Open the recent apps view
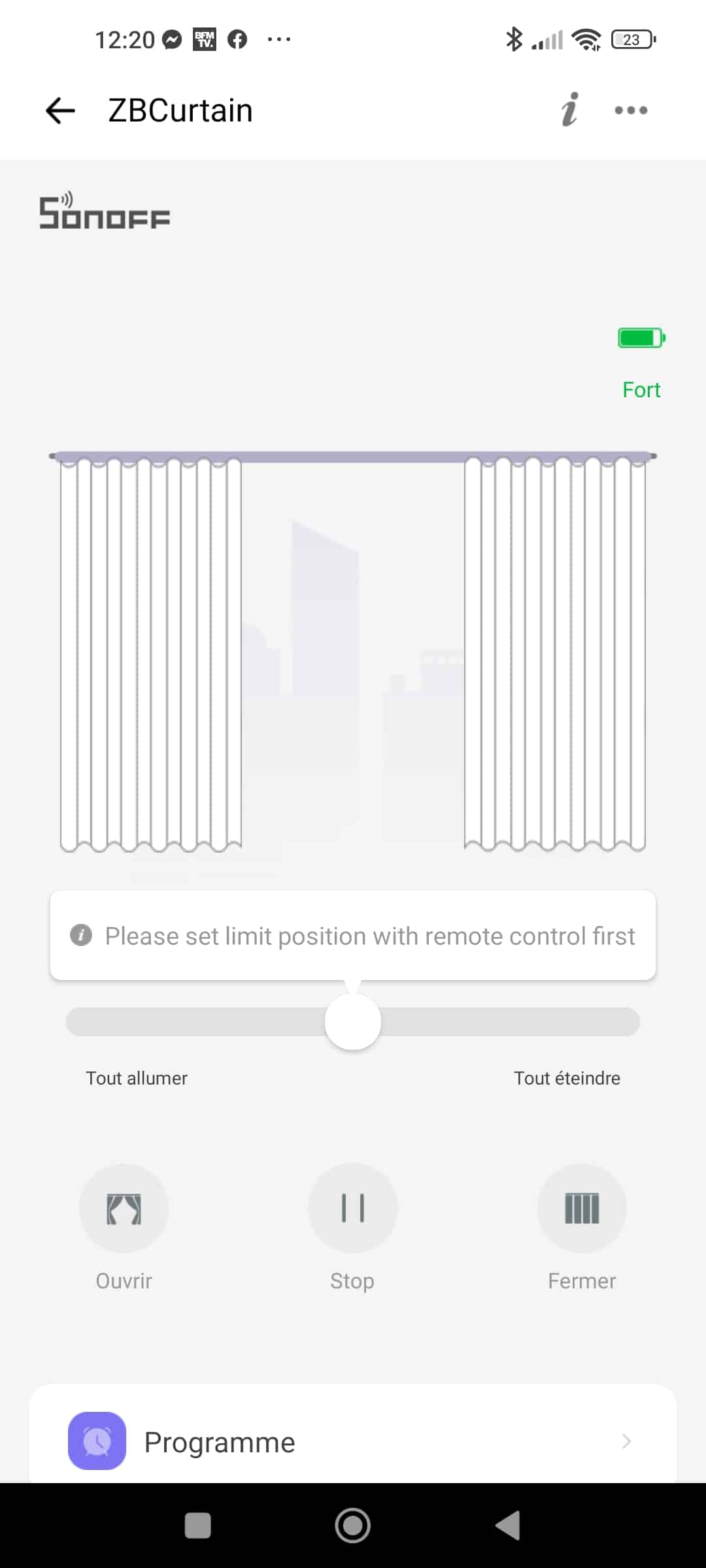706x1568 pixels. tap(198, 1526)
